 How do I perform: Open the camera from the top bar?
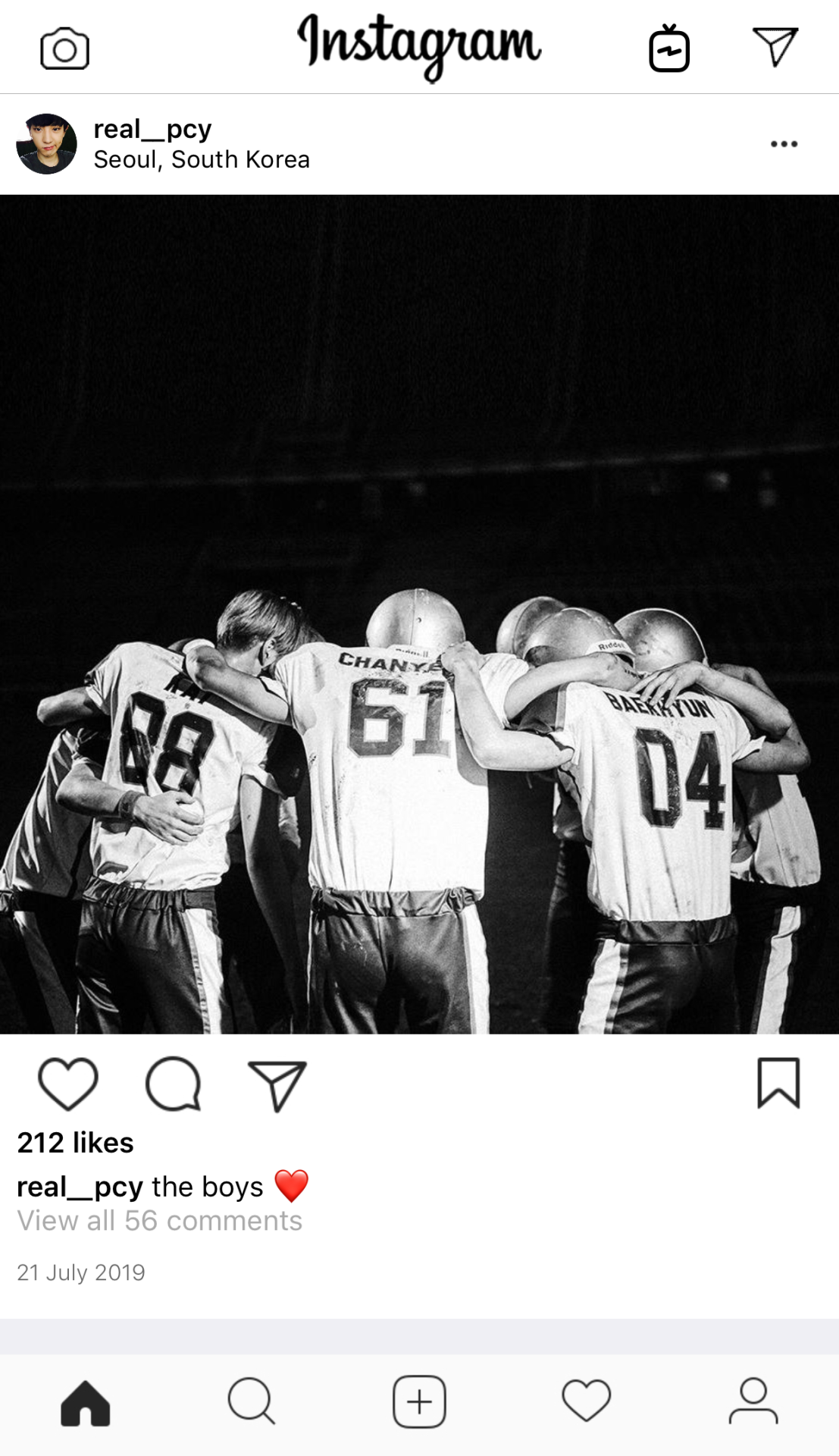(x=64, y=50)
